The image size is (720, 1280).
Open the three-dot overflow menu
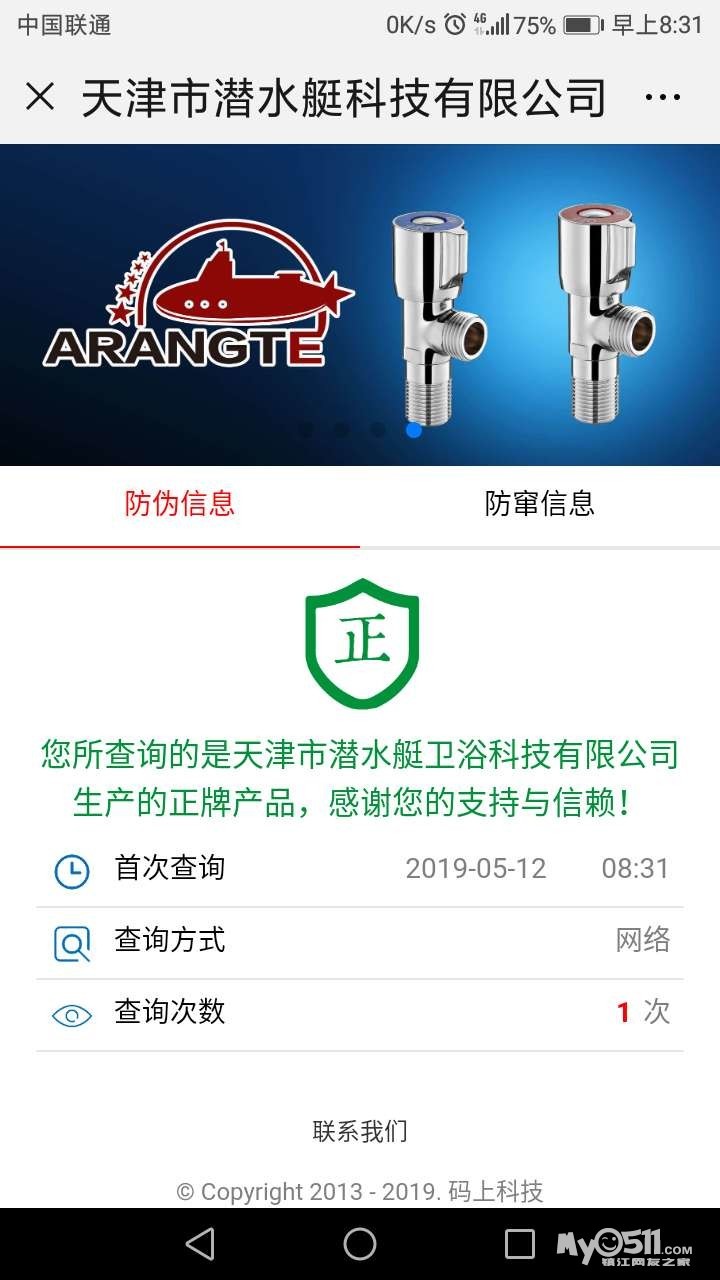pyautogui.click(x=662, y=98)
